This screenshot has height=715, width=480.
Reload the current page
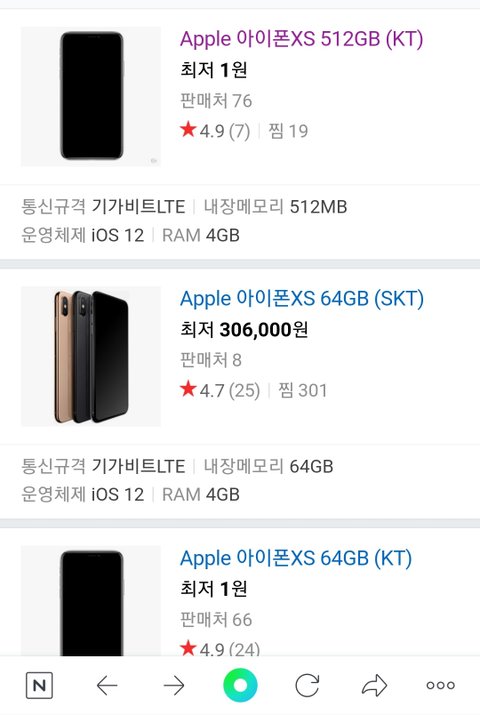(x=307, y=685)
